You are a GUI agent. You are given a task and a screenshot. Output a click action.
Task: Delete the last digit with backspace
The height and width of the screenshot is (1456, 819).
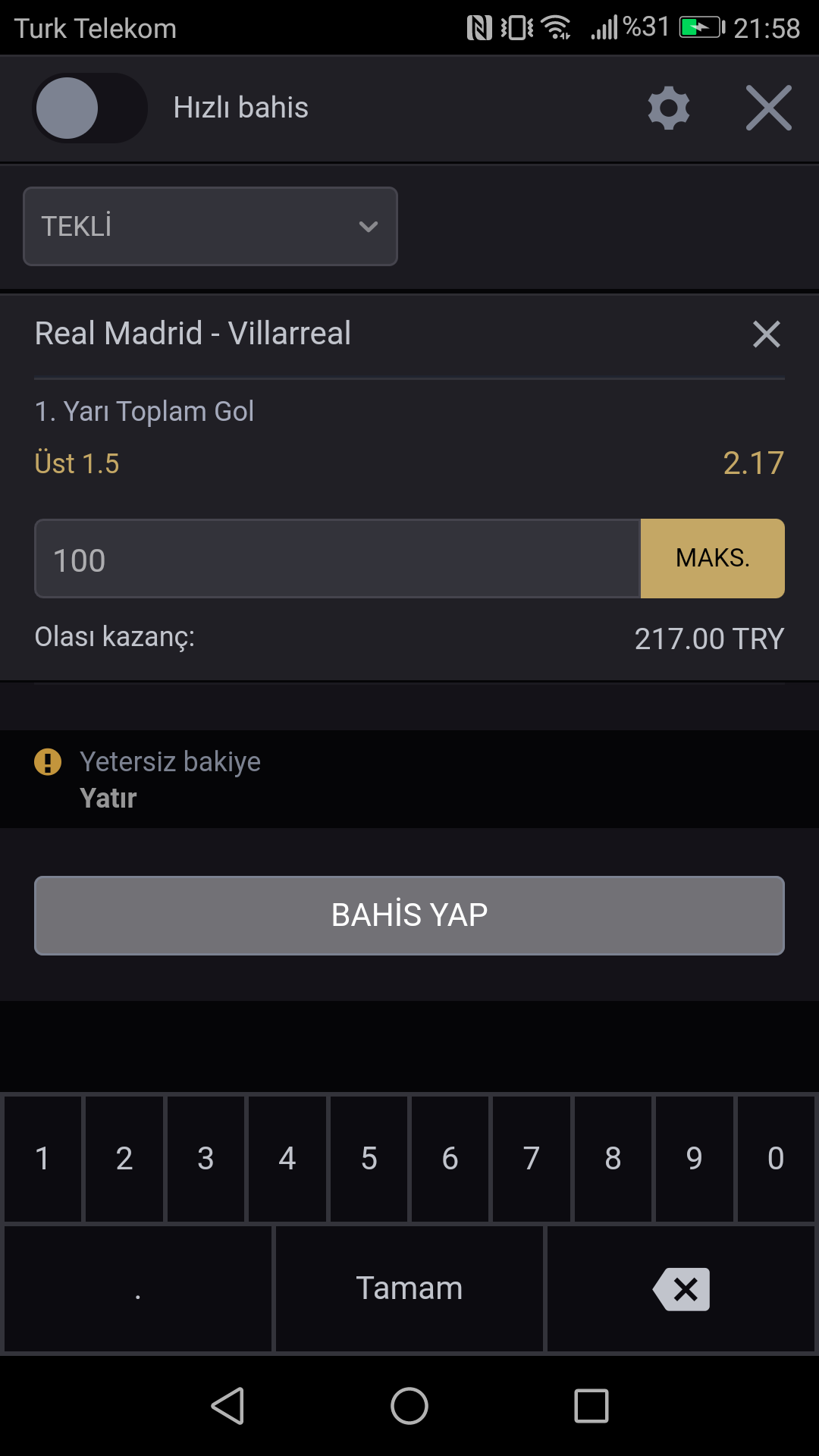coord(681,1288)
